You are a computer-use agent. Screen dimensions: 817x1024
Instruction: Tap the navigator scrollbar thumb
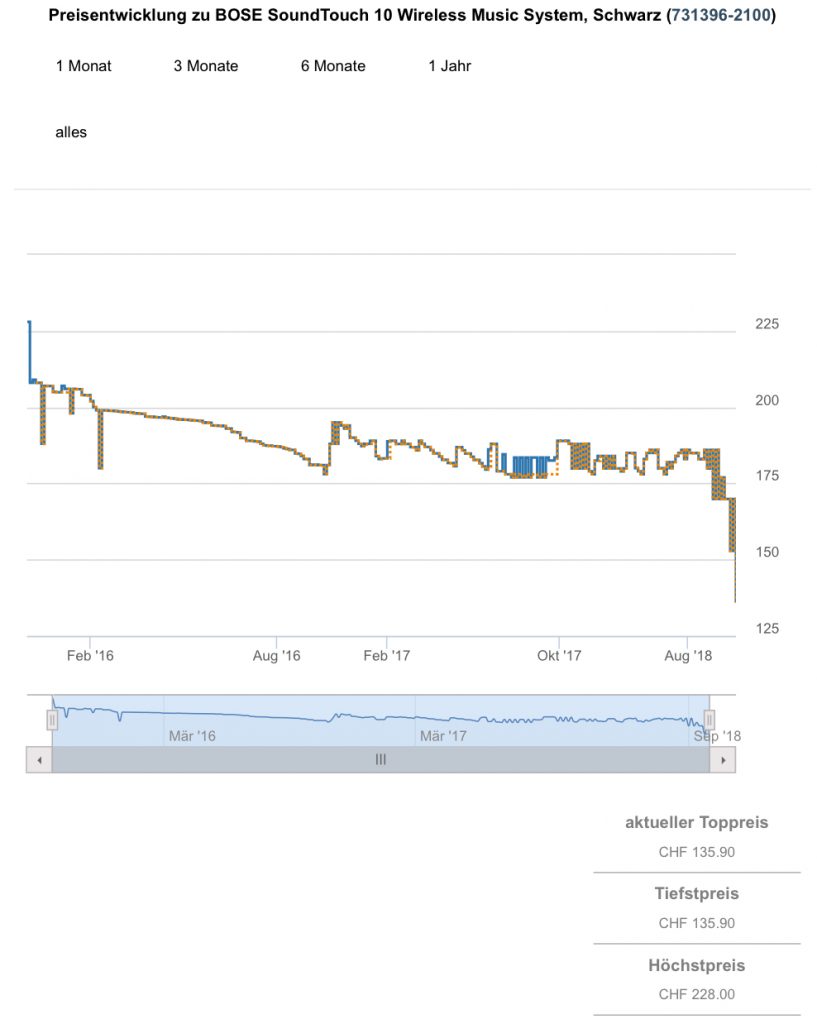coord(380,760)
